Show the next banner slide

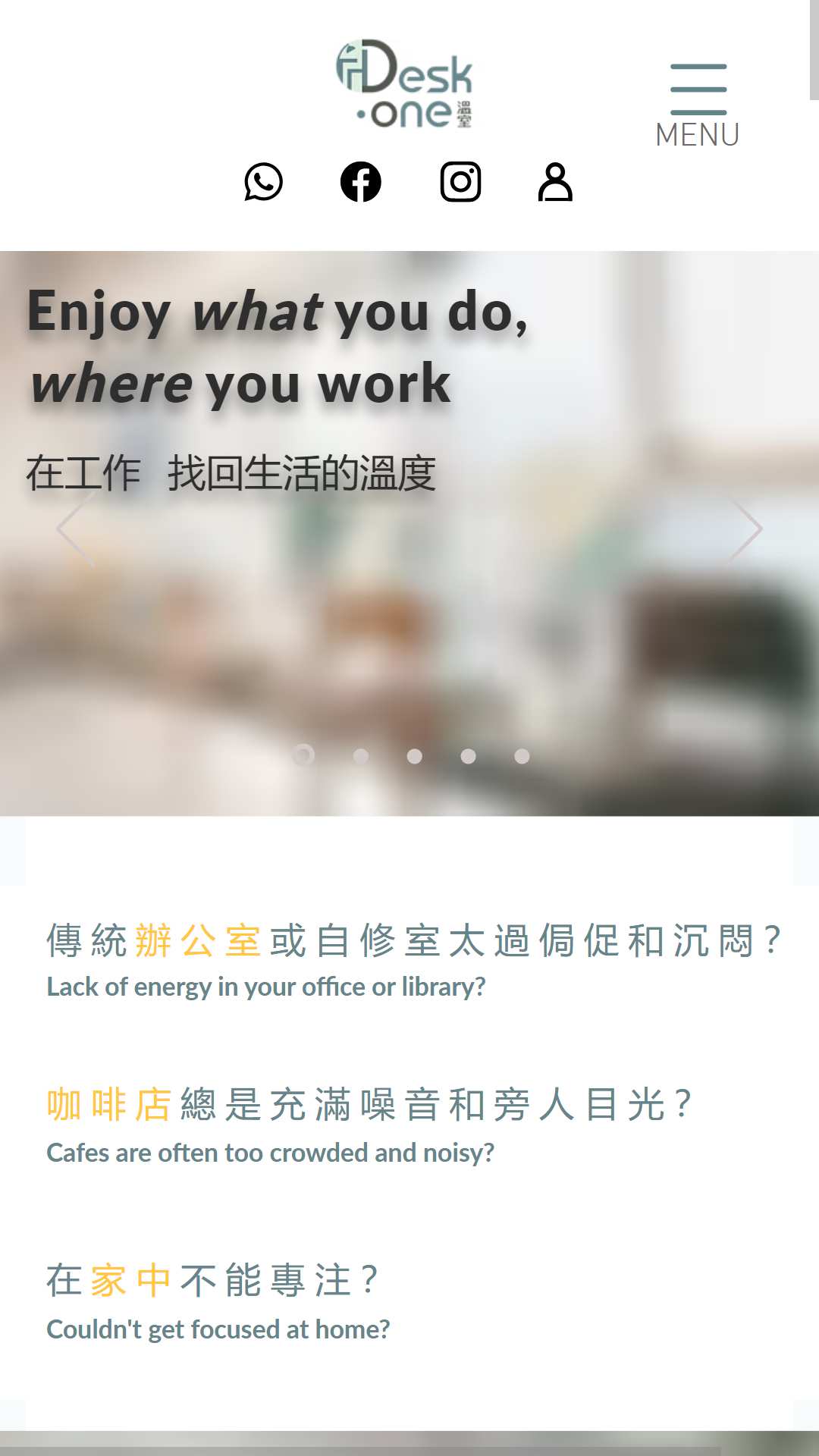click(744, 529)
